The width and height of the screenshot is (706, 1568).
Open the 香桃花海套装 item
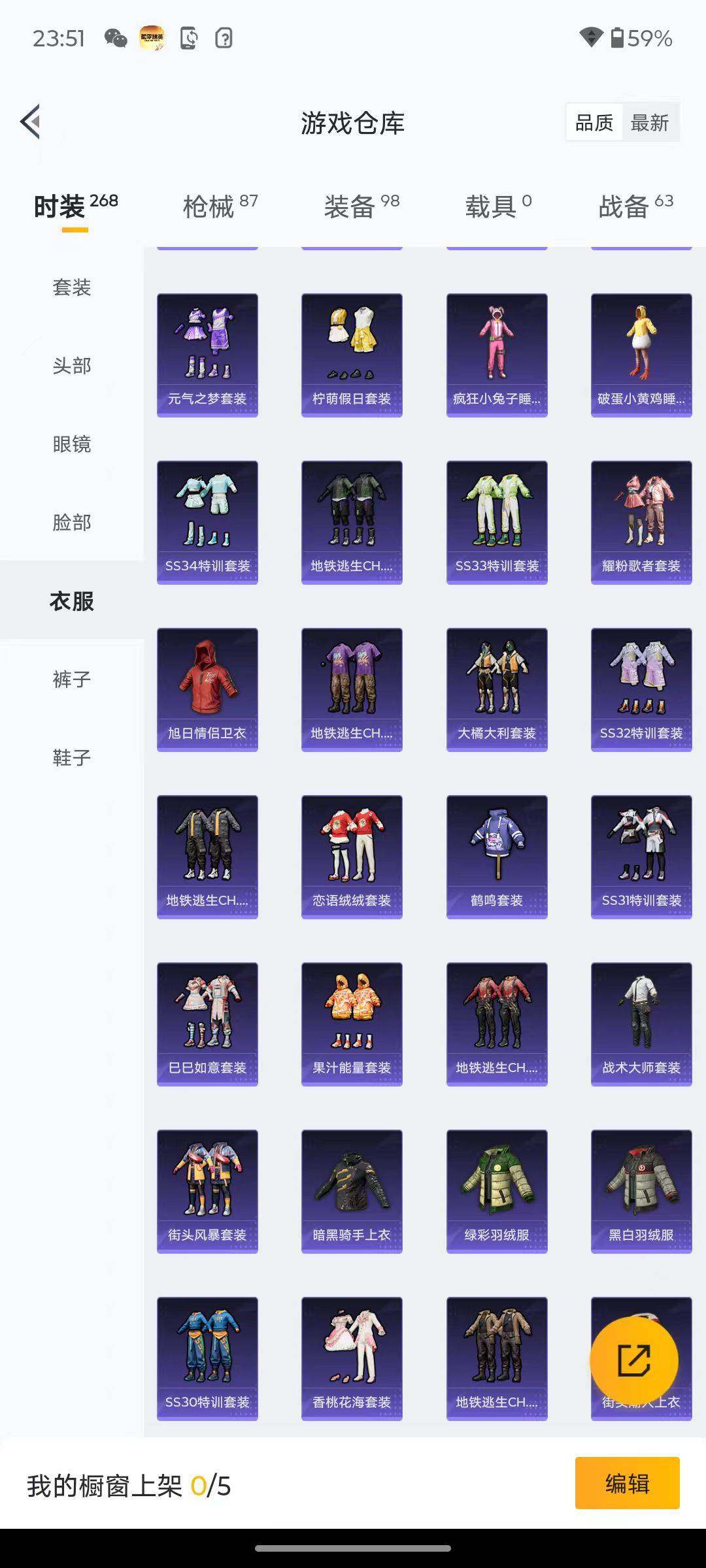(352, 1358)
